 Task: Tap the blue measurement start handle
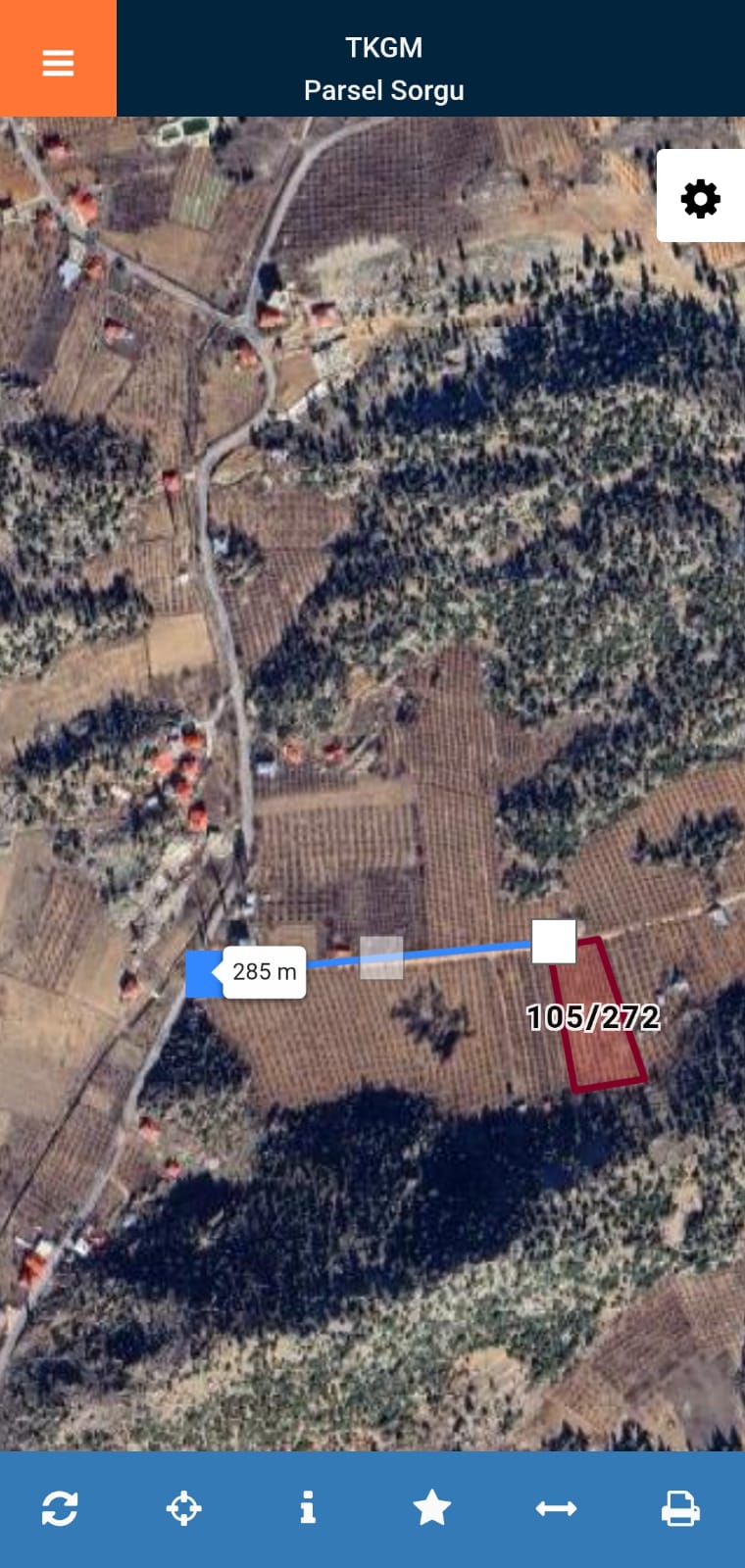tap(203, 973)
